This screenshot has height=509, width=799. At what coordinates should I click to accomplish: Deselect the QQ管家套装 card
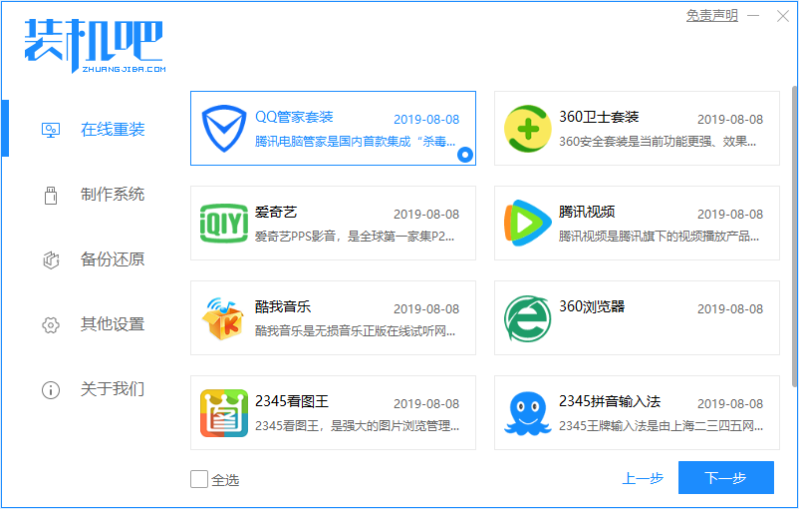[x=332, y=128]
